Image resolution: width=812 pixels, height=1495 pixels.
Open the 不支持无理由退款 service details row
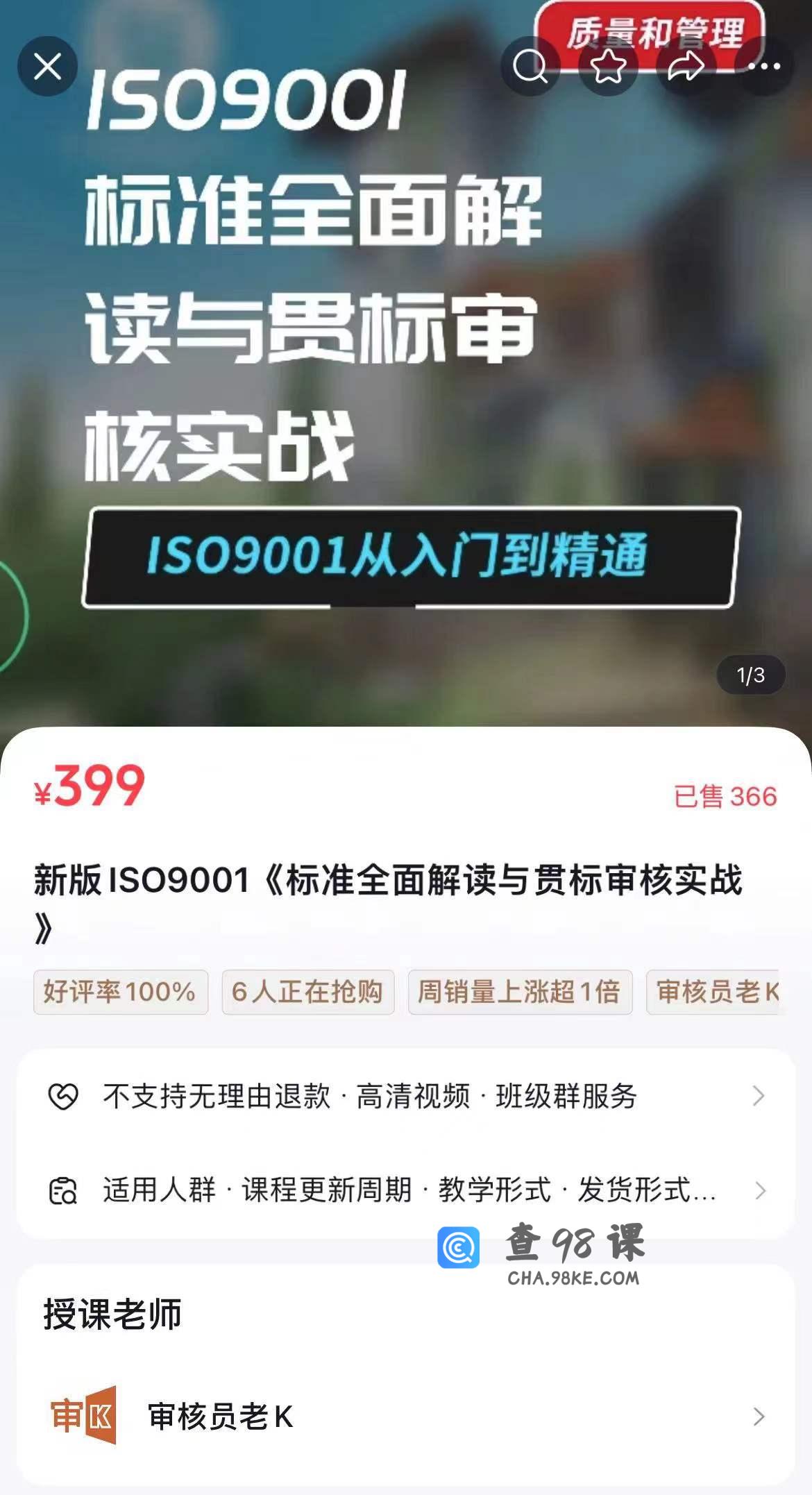pos(406,1096)
